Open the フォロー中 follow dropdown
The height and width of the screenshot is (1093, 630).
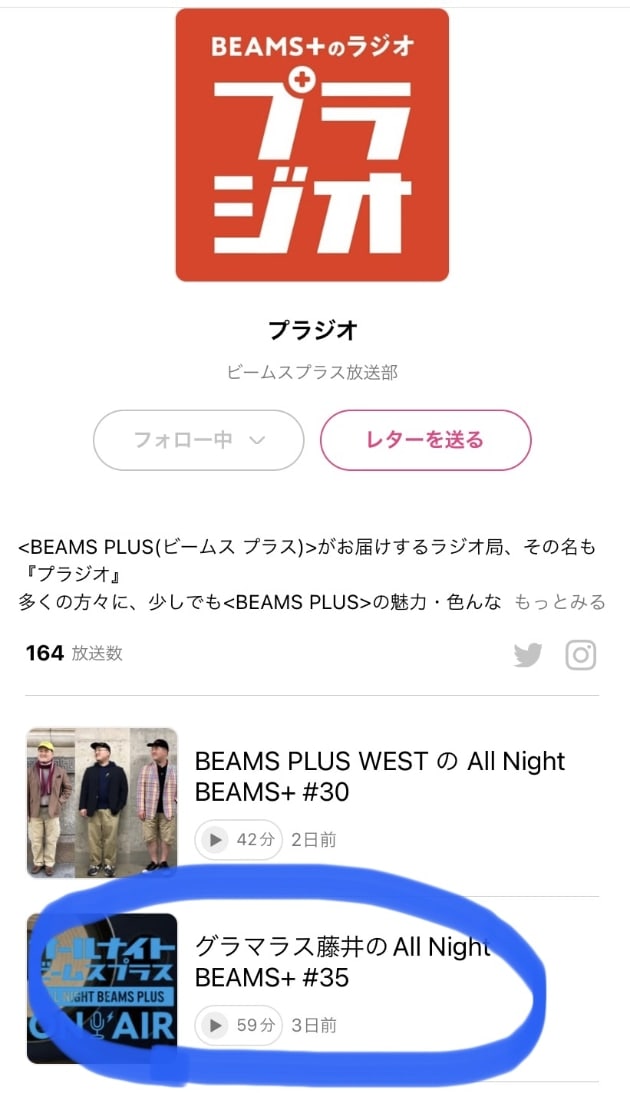coord(198,440)
